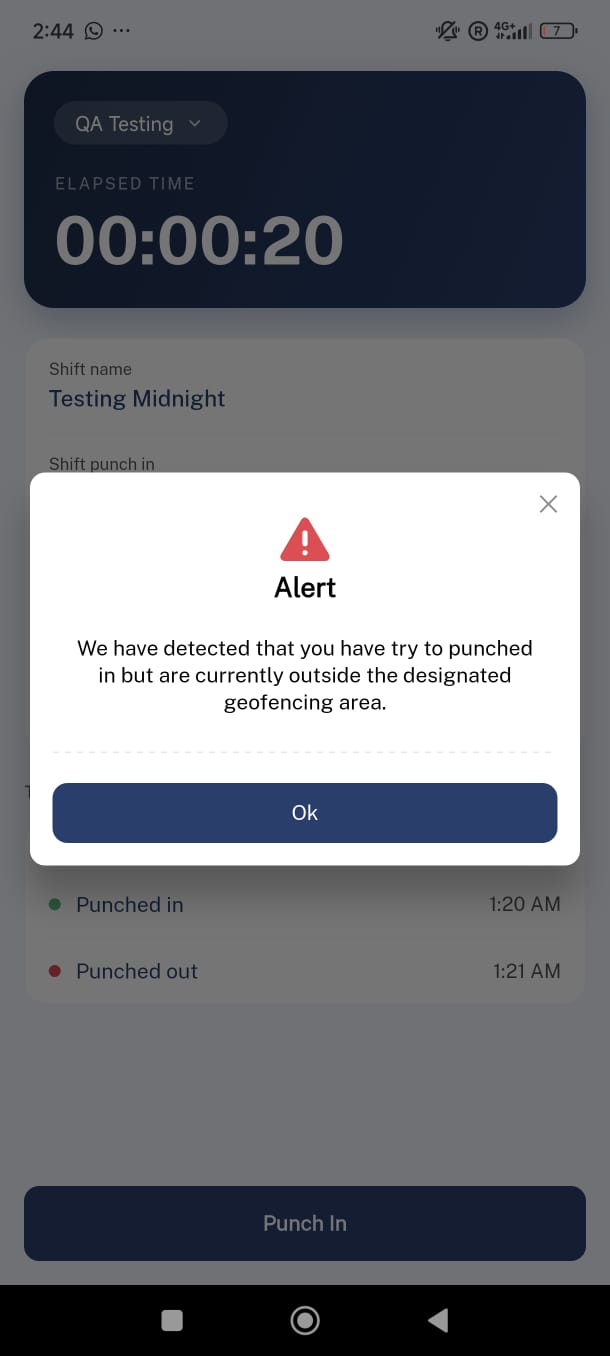Go to the phone's home screen
Image resolution: width=610 pixels, height=1356 pixels.
pyautogui.click(x=305, y=1320)
